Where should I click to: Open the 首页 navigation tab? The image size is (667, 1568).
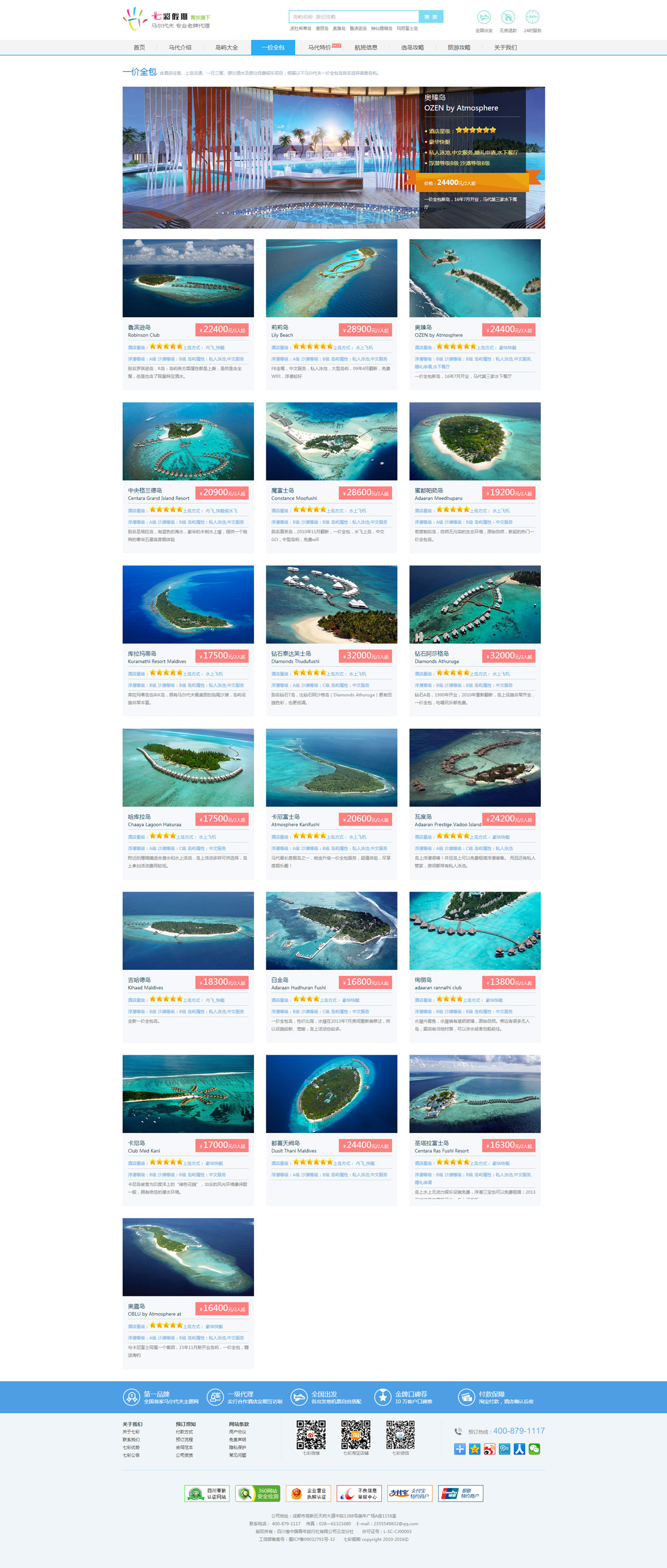pos(139,47)
